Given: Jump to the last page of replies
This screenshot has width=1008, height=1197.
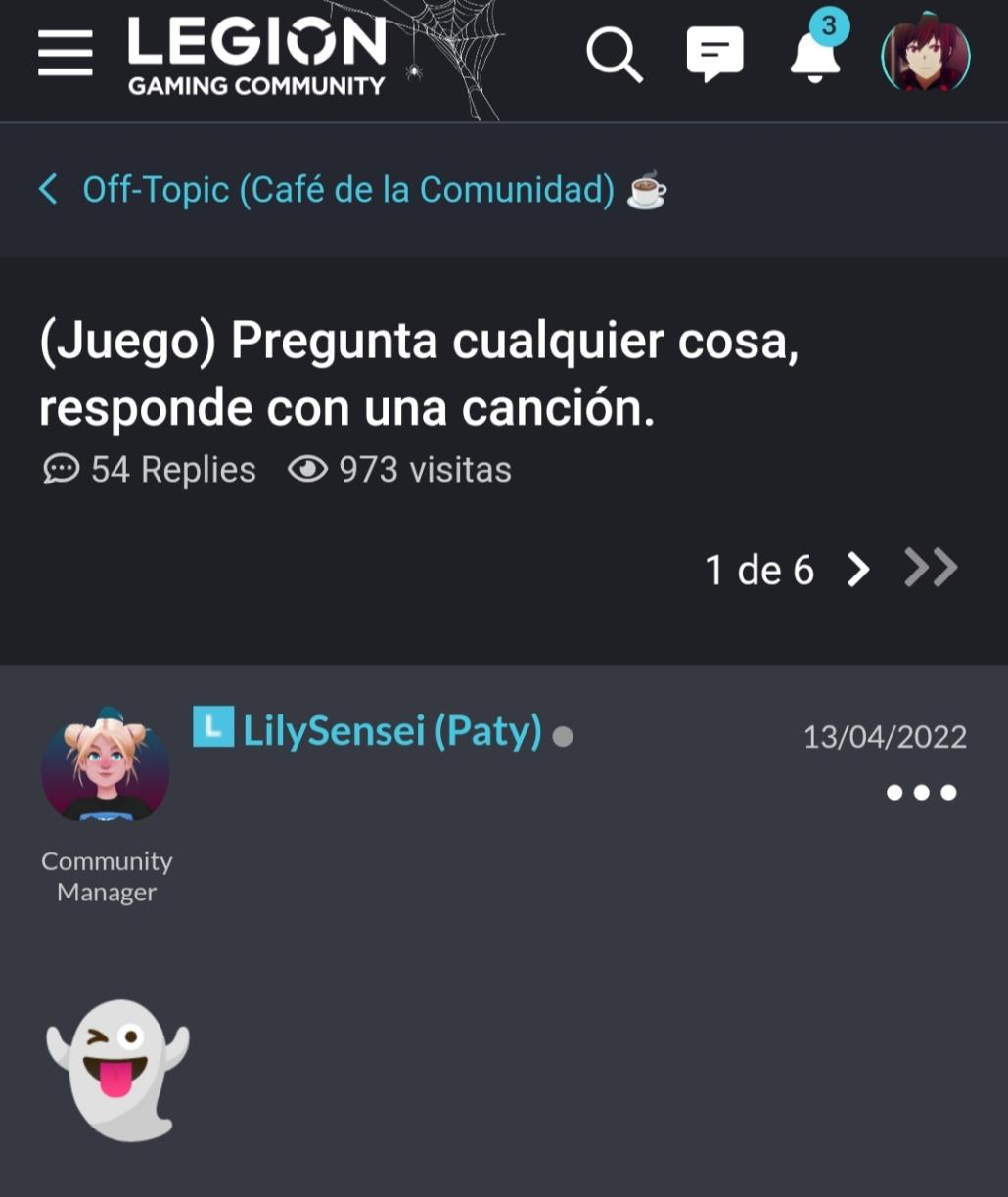Looking at the screenshot, I should (x=931, y=568).
